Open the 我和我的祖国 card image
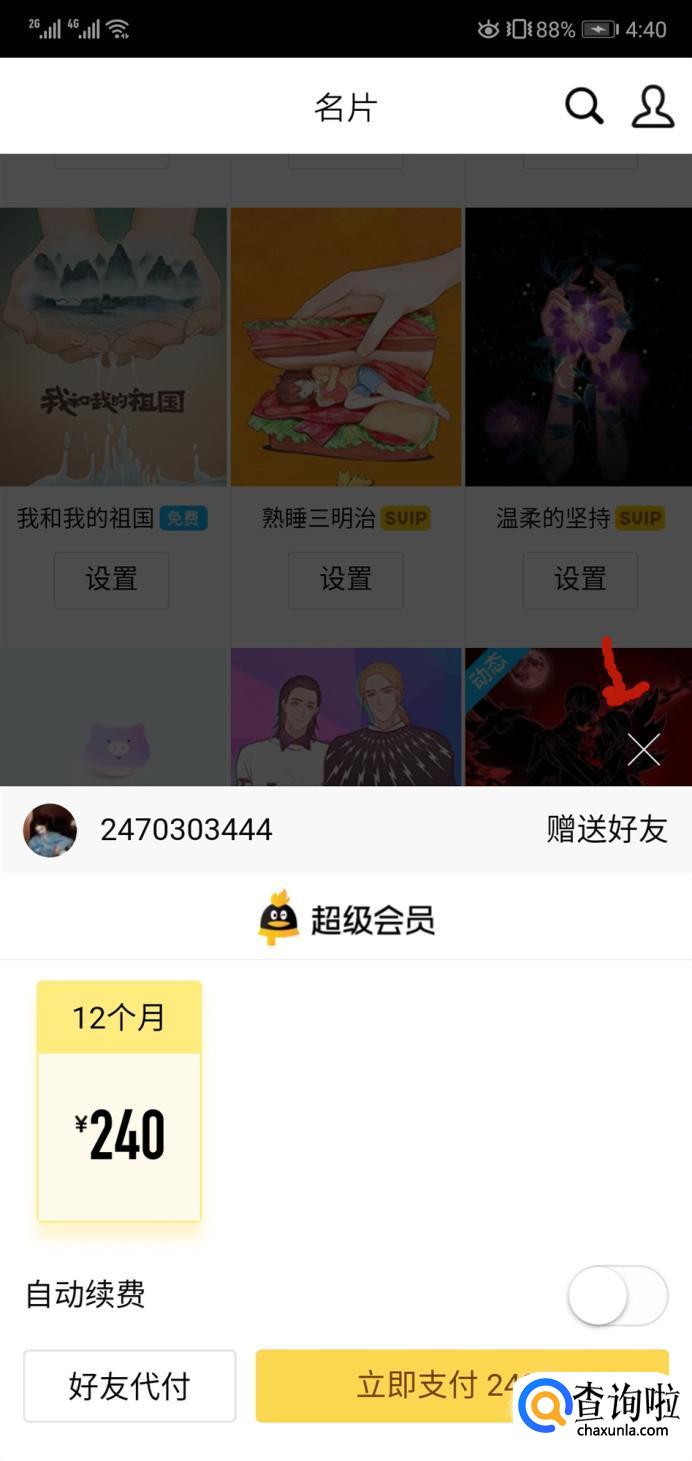Screen dimensions: 692x1461 click(x=113, y=347)
